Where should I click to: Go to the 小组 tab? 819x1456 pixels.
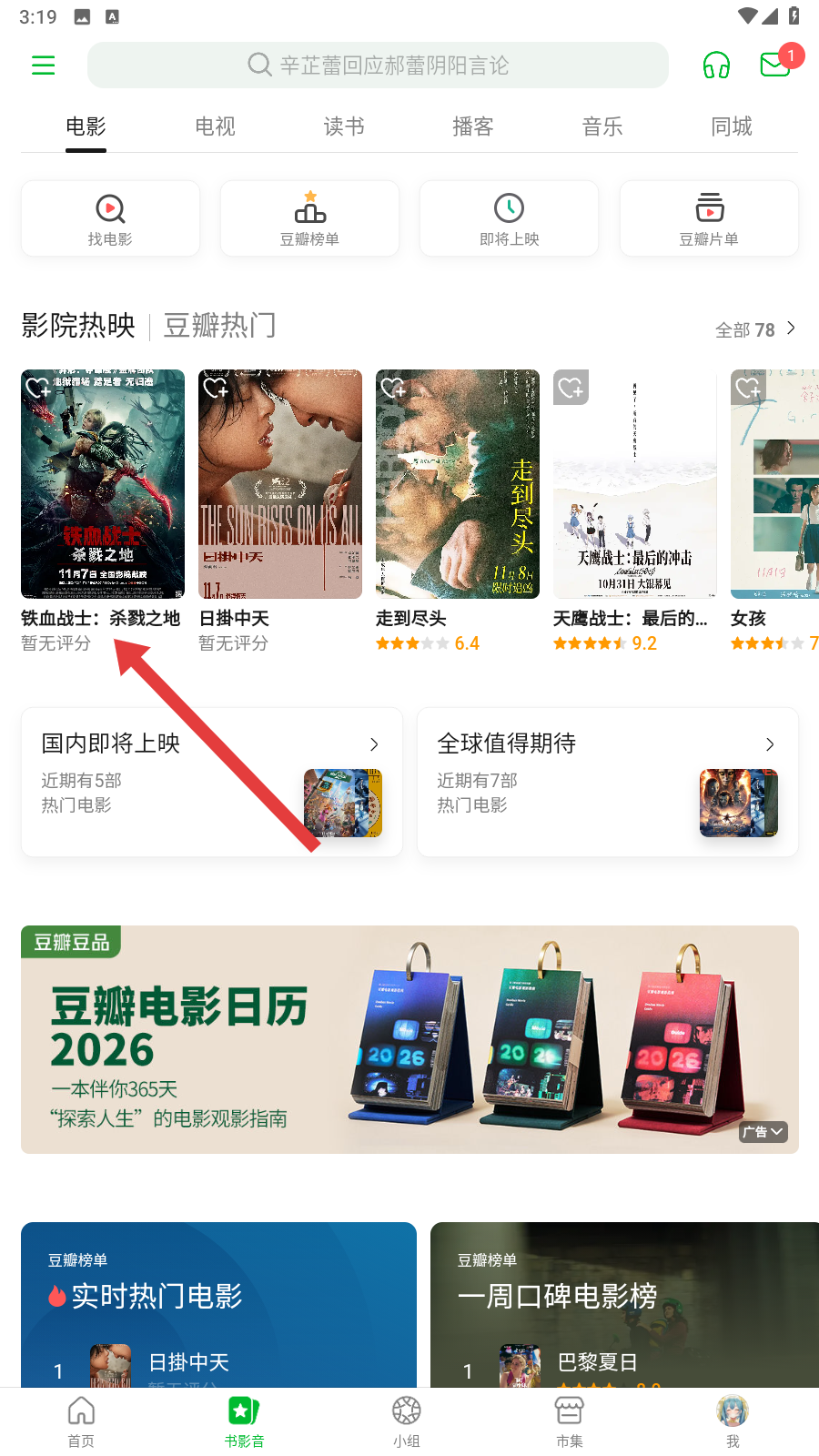point(407,1421)
